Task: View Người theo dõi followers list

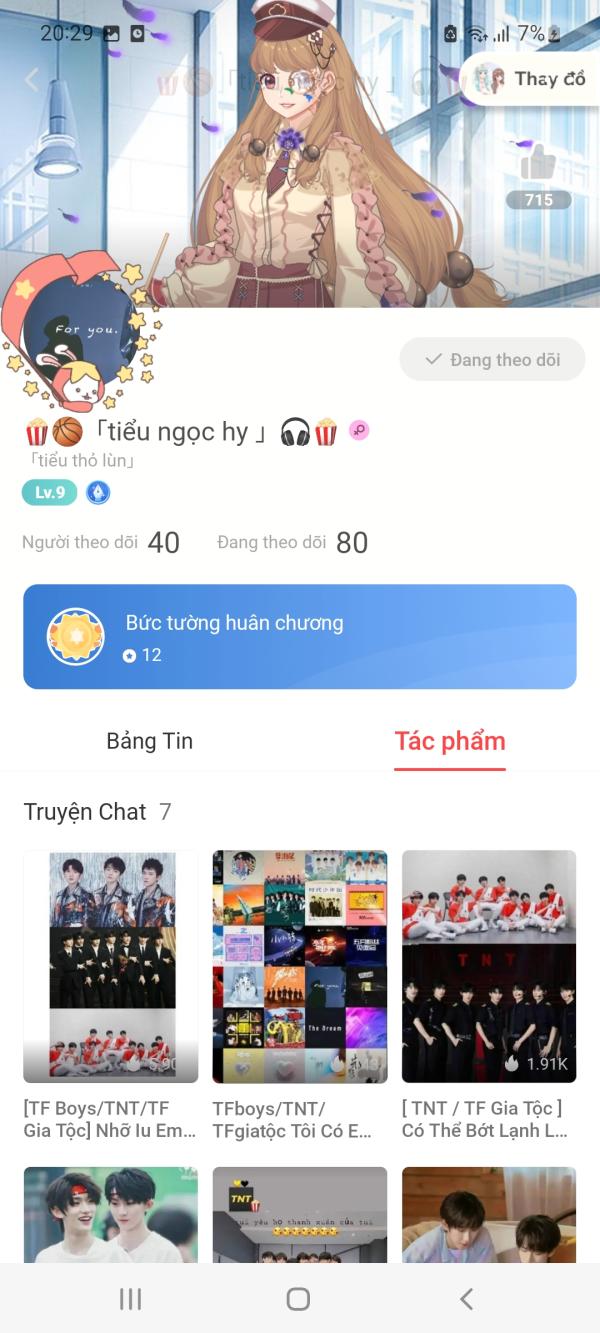Action: [101, 543]
